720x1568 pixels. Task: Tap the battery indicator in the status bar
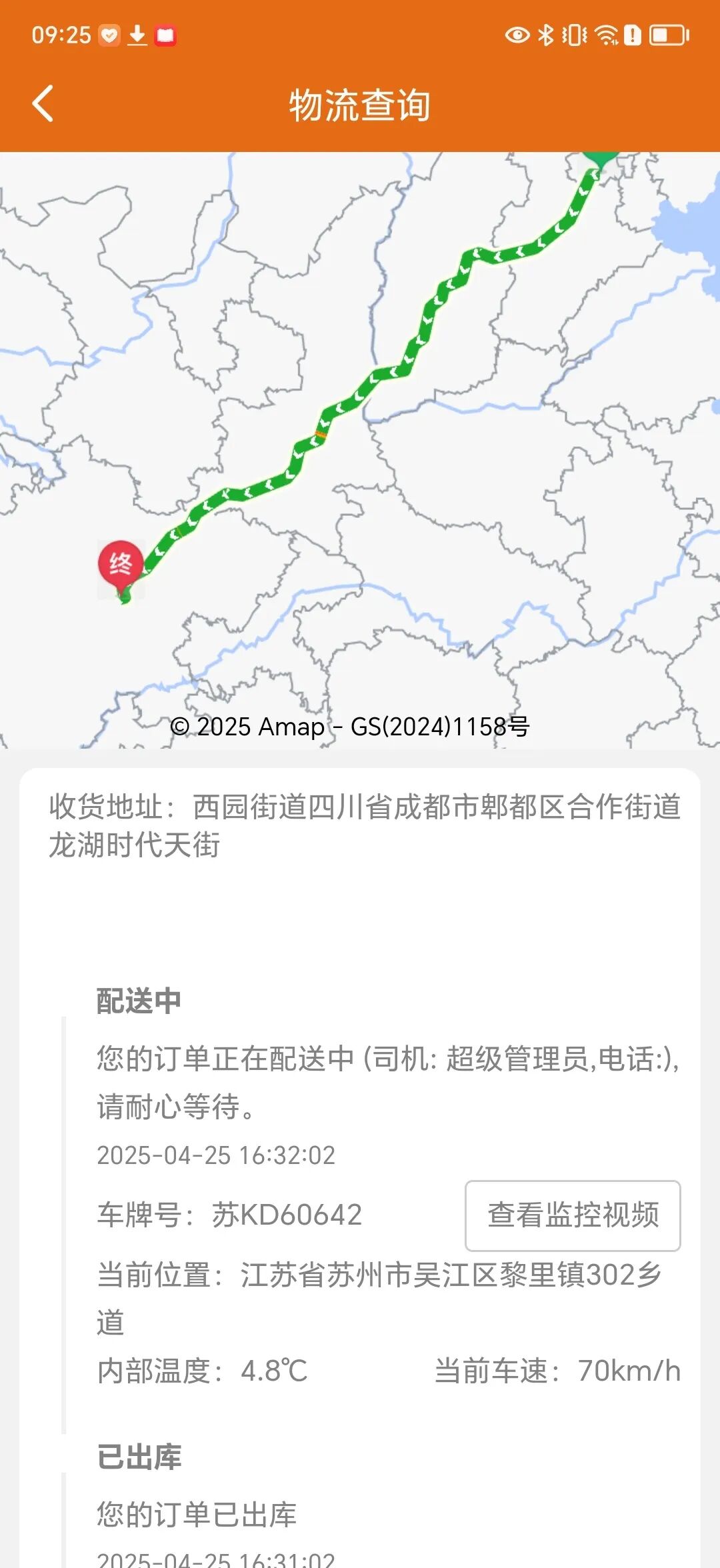[x=667, y=35]
